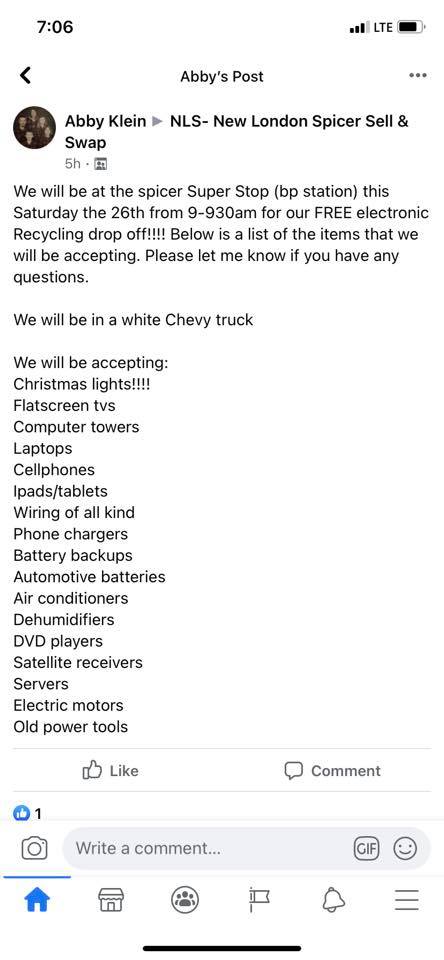Go back from Abby's Post

[25, 76]
